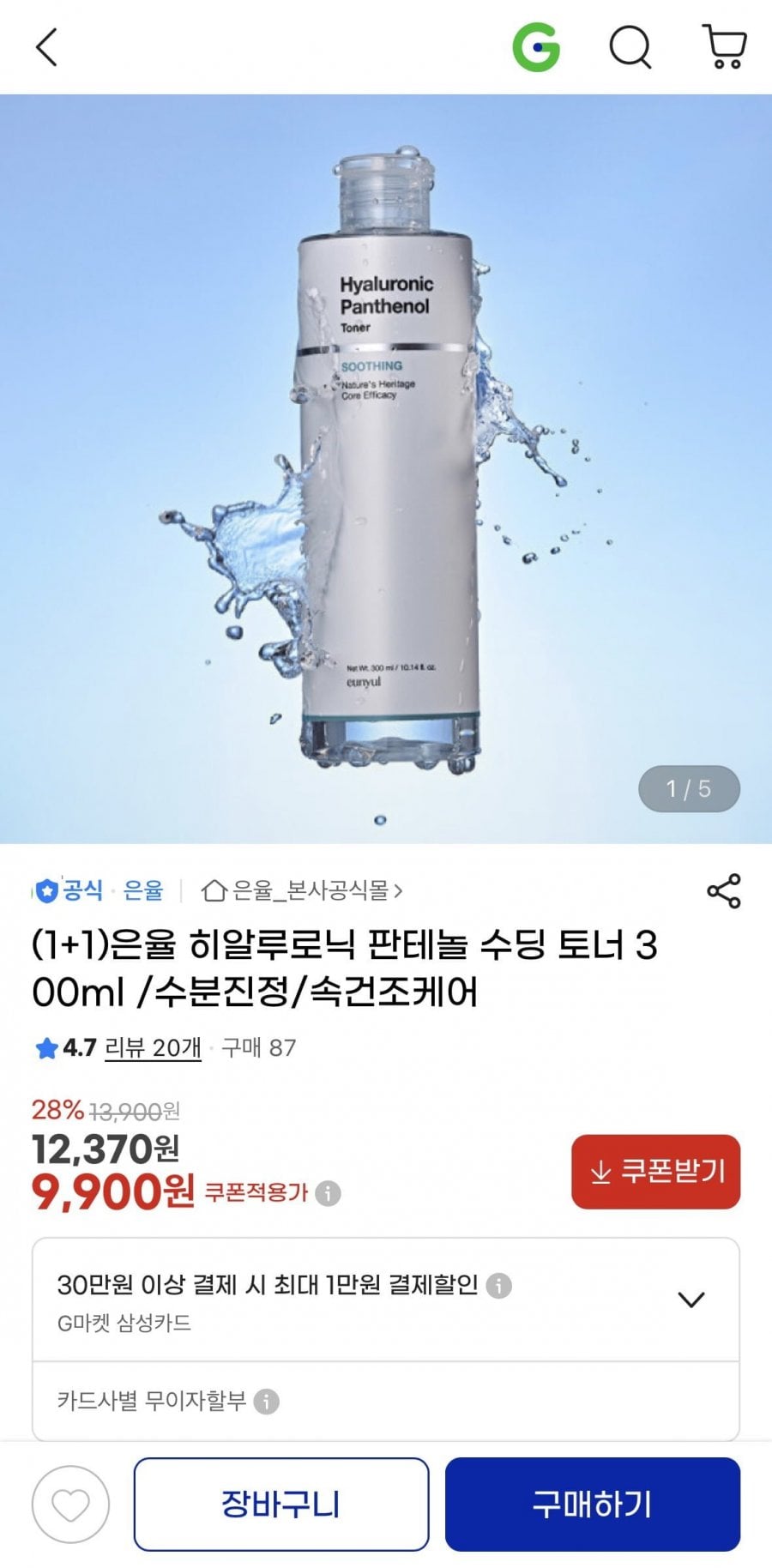
Task: Tap 쿠폰받기 to download the coupon
Action: tap(655, 1172)
